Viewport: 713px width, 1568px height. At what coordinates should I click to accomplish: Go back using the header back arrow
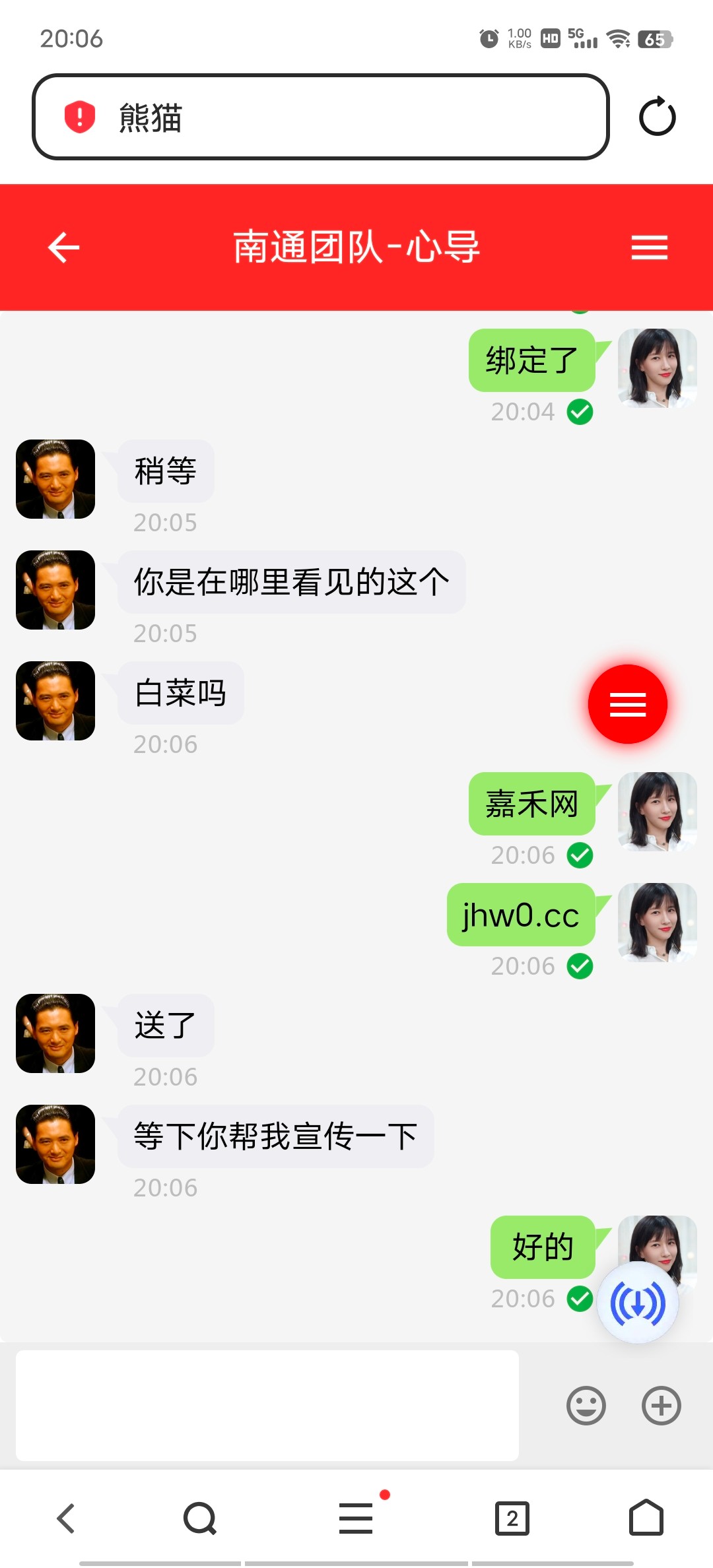[x=64, y=247]
